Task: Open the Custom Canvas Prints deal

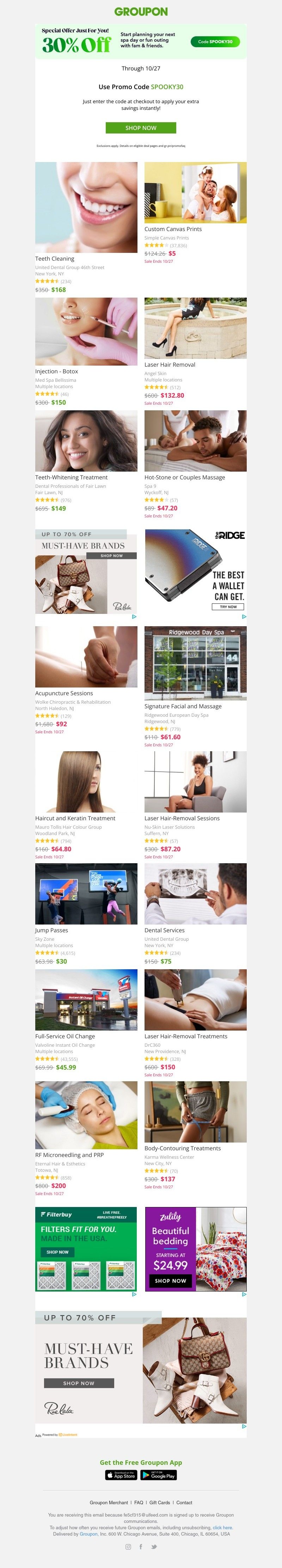Action: click(195, 192)
